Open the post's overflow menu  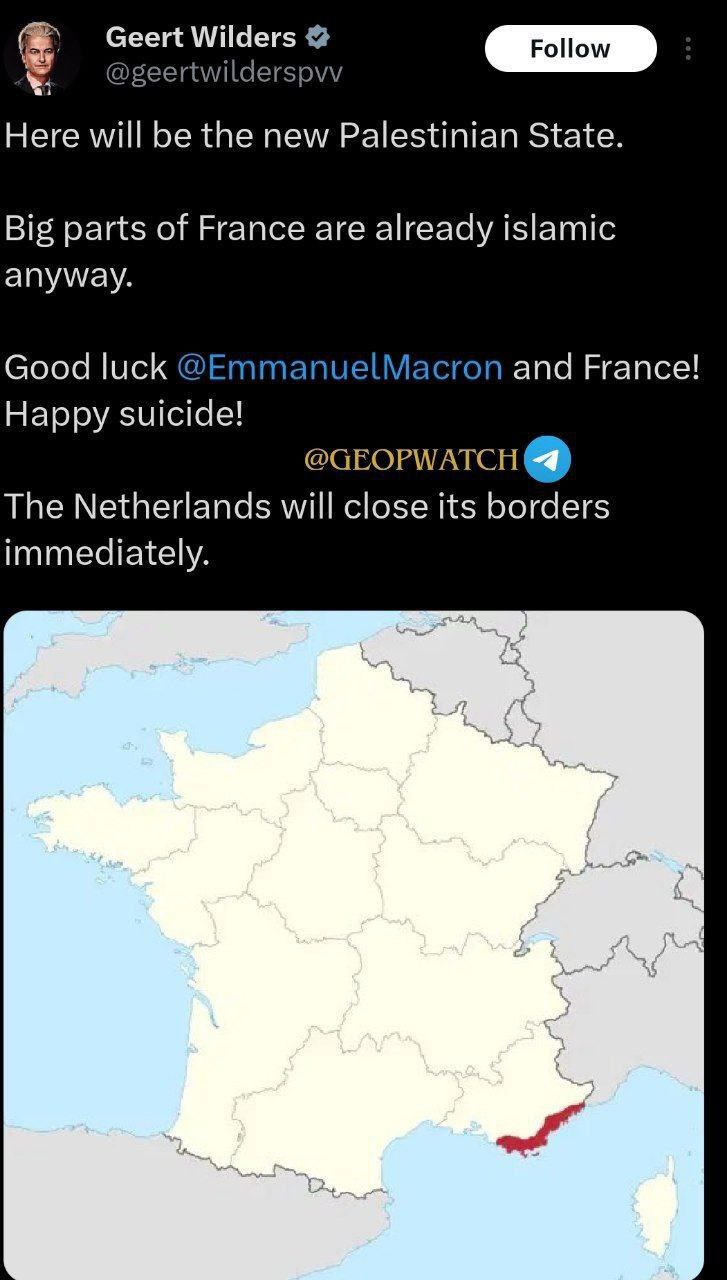click(x=687, y=49)
